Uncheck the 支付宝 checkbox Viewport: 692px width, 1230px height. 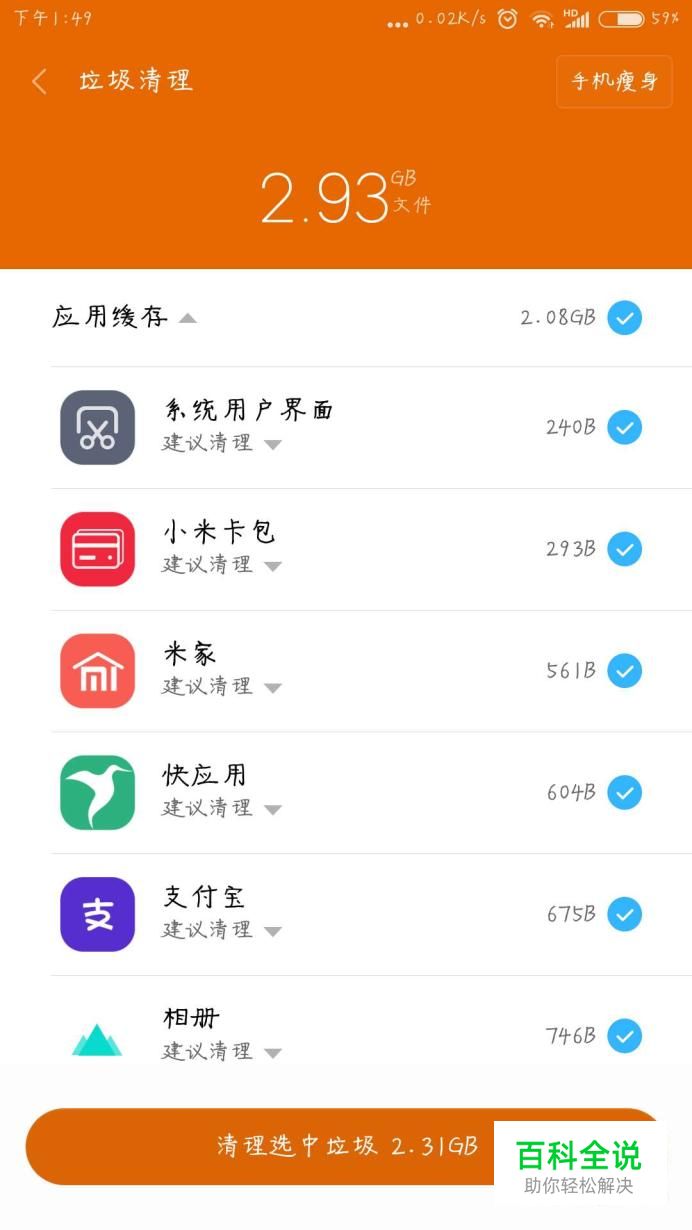point(624,914)
